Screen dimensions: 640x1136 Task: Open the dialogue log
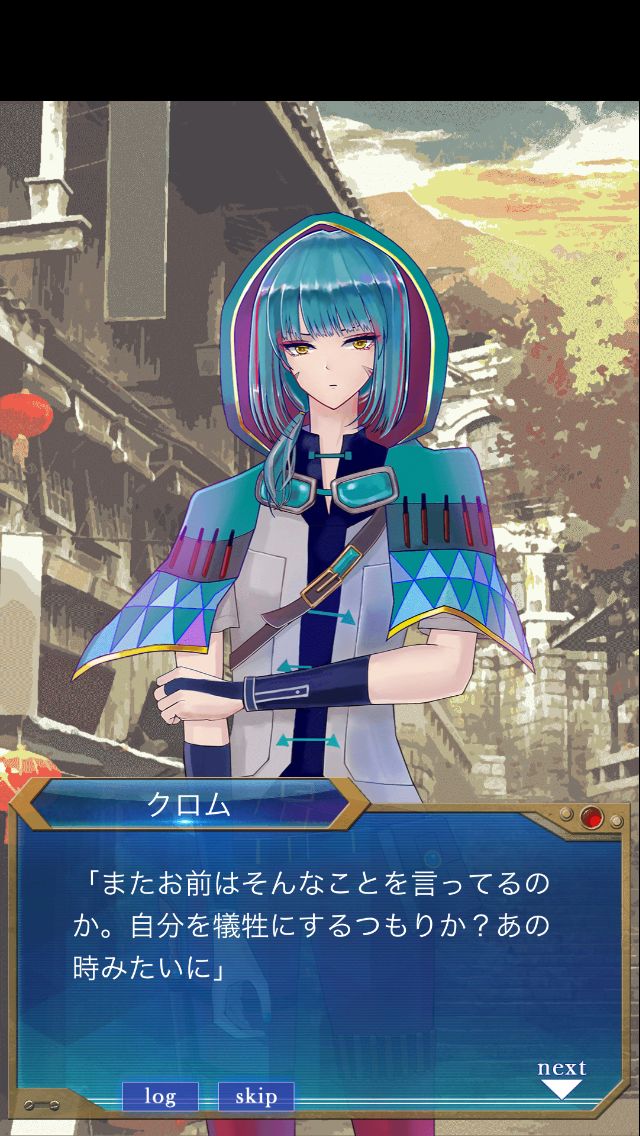(x=160, y=1096)
